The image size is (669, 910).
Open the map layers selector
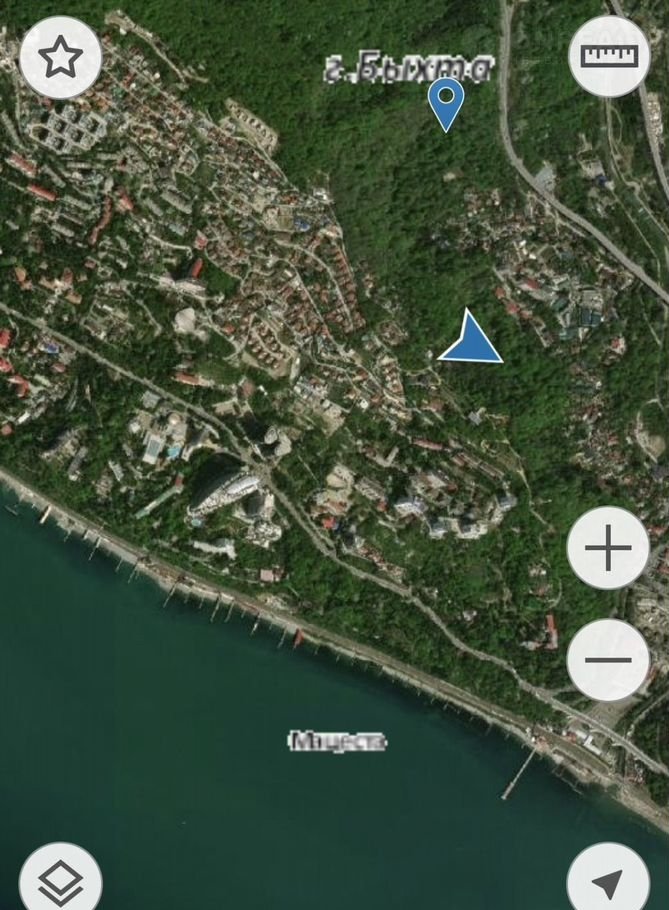60,882
